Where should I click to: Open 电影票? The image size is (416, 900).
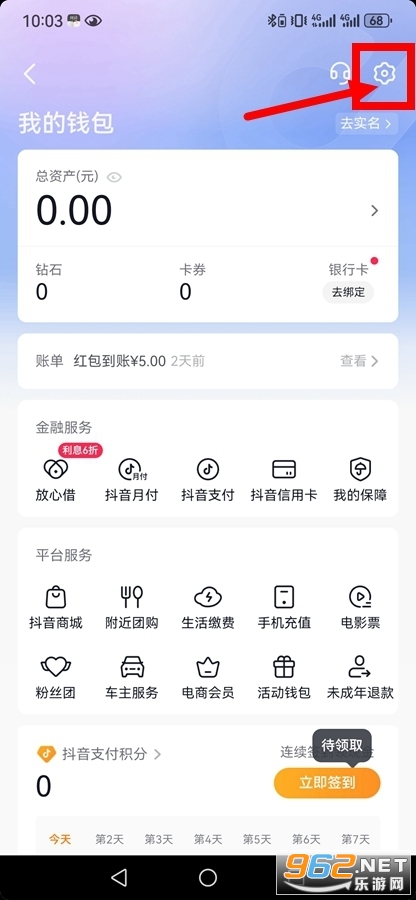(360, 608)
